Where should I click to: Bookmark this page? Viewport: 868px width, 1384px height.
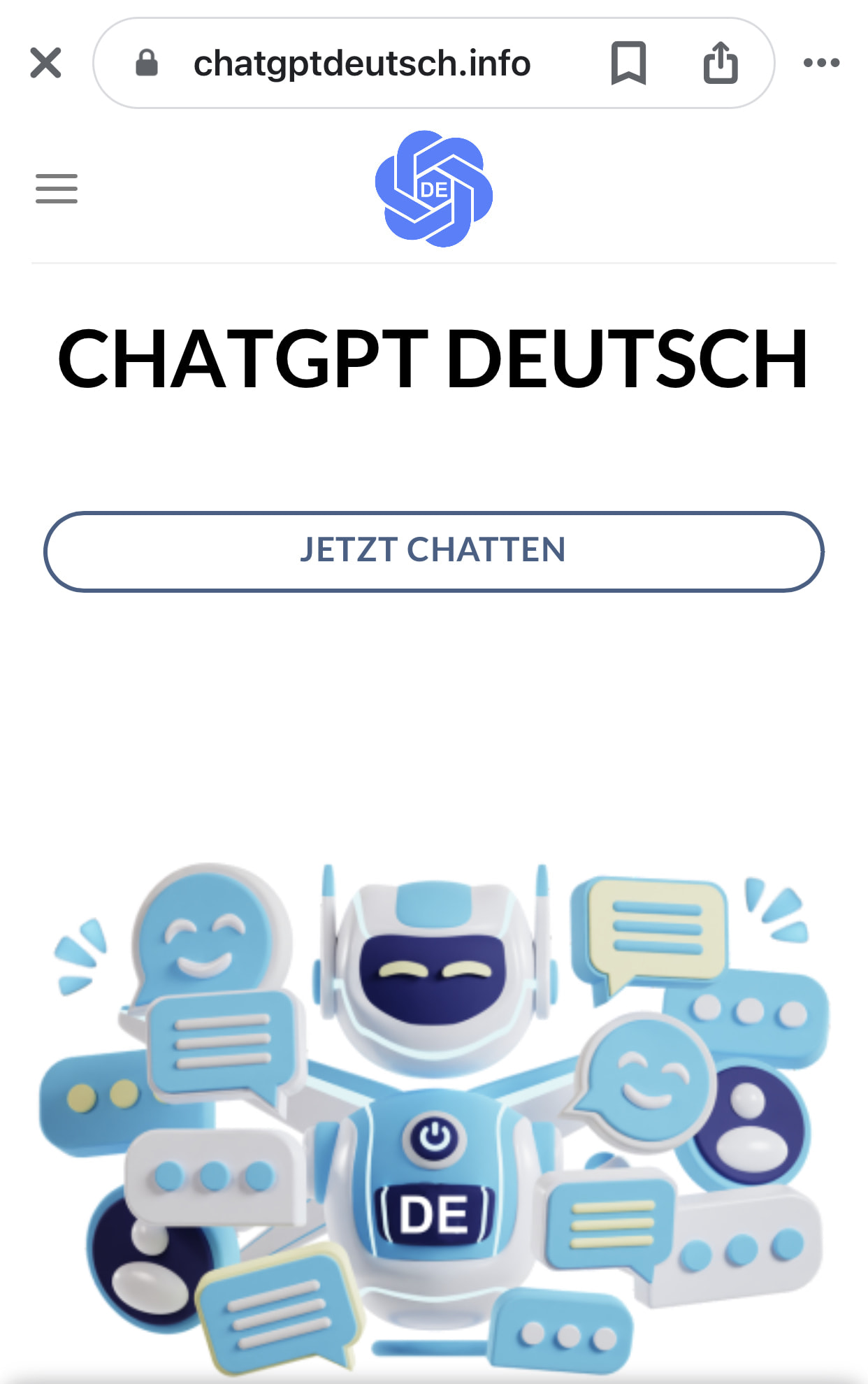pos(628,63)
